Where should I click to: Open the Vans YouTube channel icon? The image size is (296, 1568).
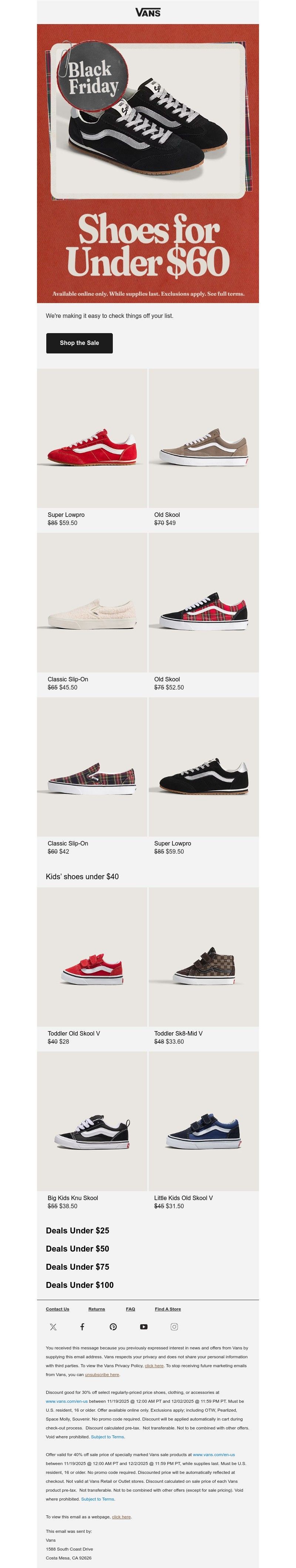[144, 1327]
